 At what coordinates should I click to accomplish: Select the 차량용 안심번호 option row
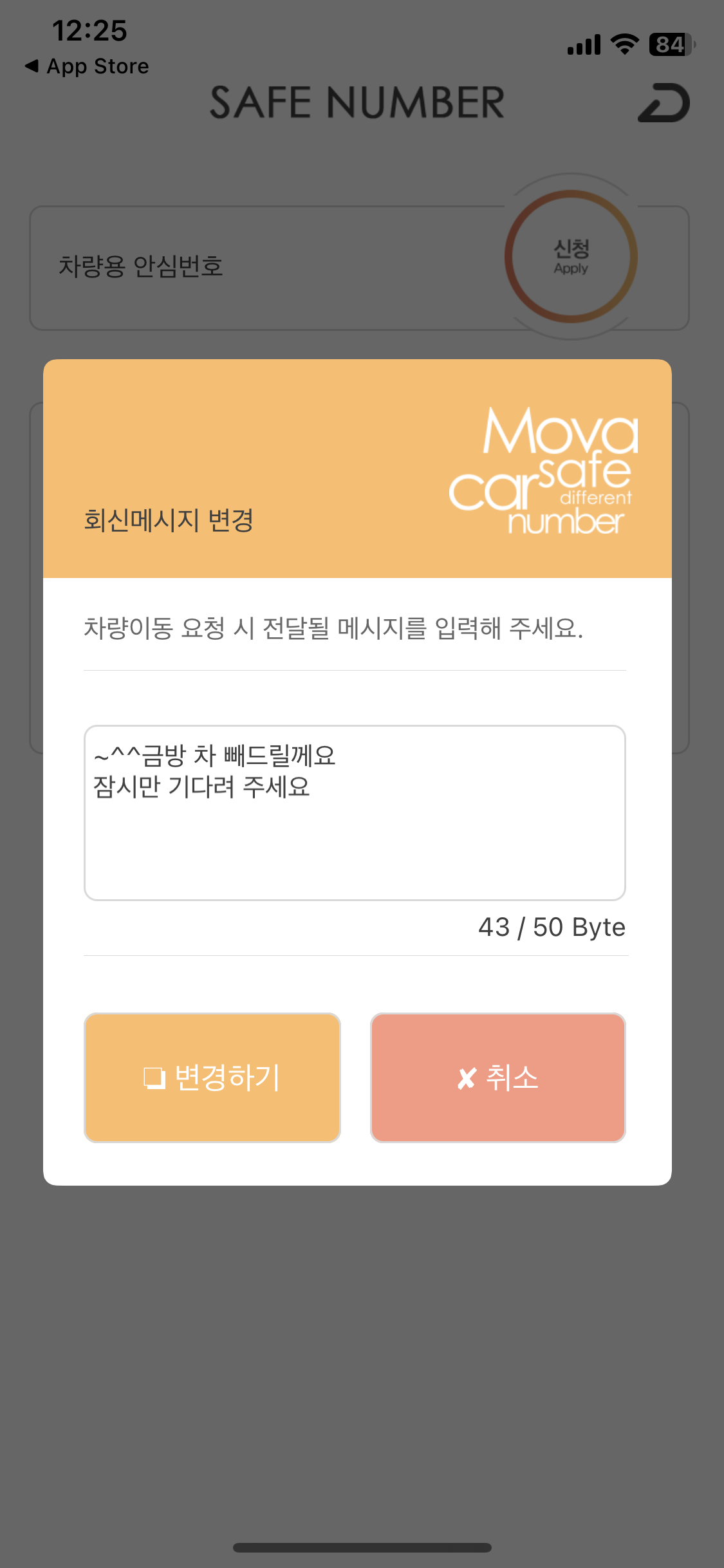[257, 264]
